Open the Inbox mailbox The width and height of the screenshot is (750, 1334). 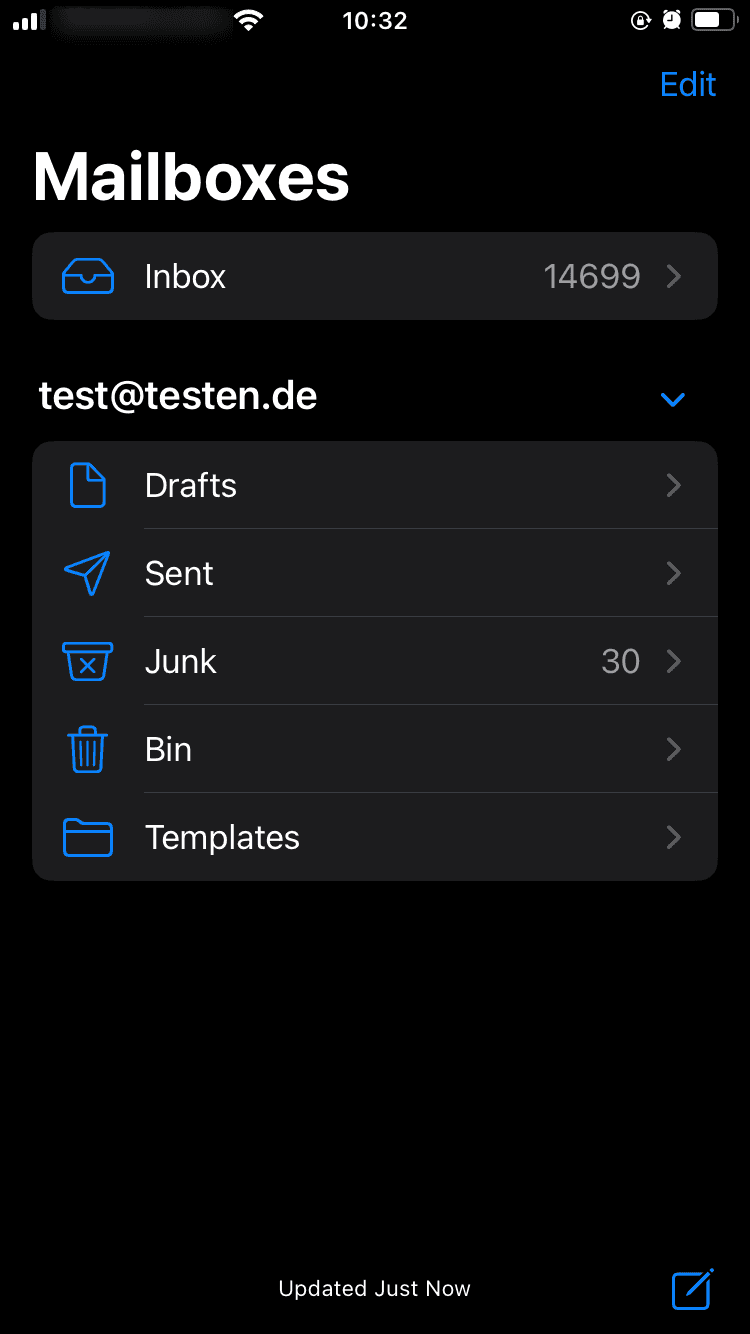[x=374, y=276]
